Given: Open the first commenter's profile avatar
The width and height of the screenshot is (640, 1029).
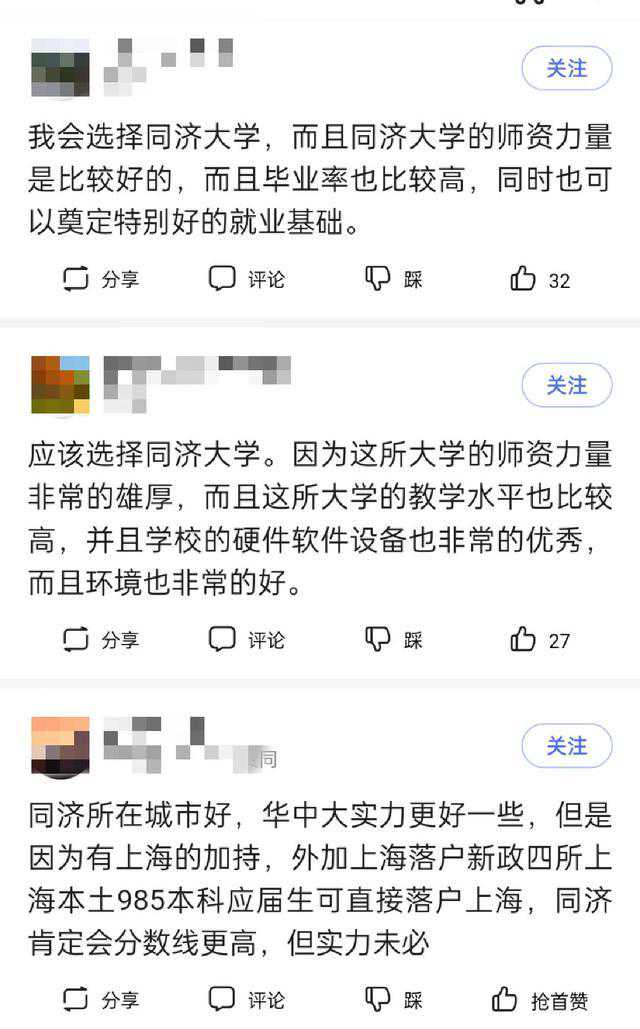Looking at the screenshot, I should (x=60, y=68).
